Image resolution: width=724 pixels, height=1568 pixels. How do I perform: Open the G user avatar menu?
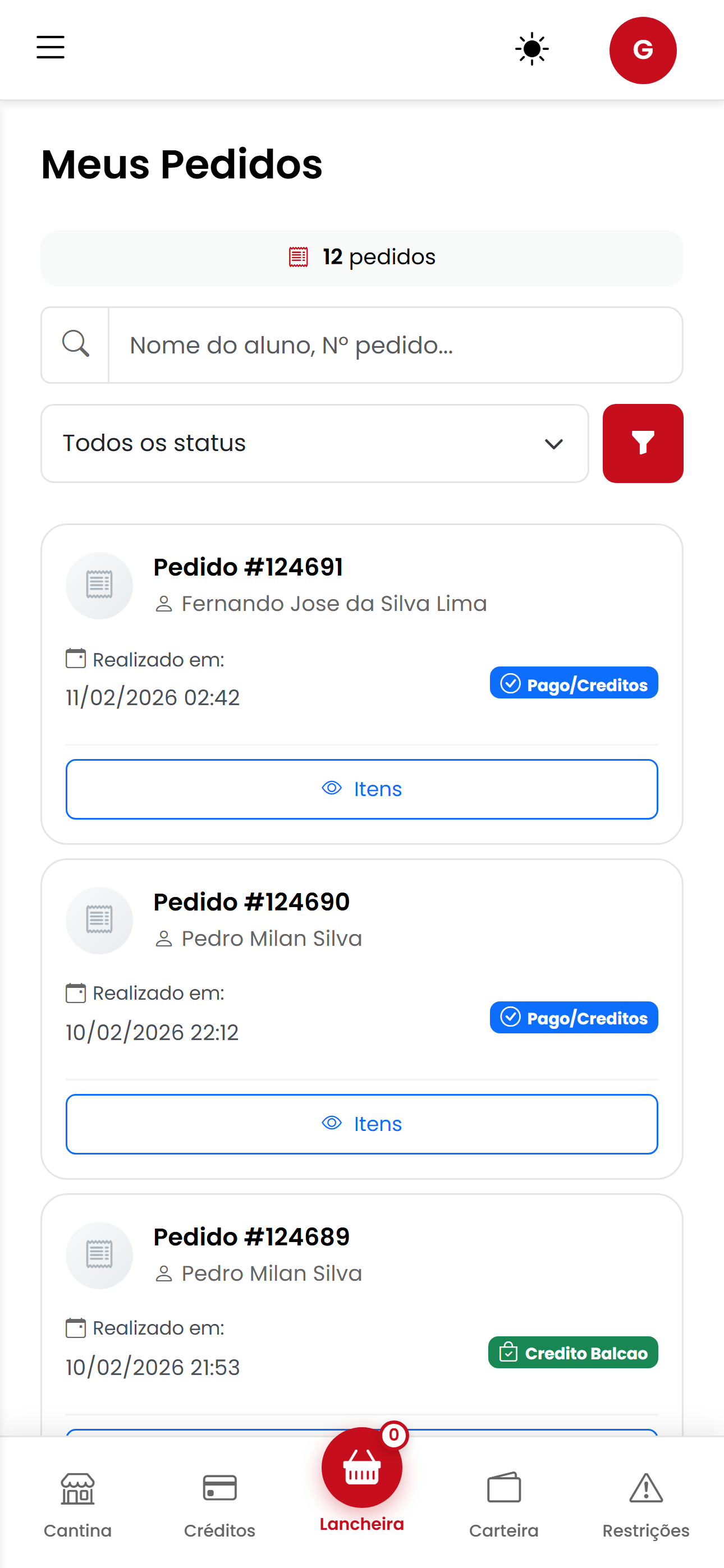[643, 50]
